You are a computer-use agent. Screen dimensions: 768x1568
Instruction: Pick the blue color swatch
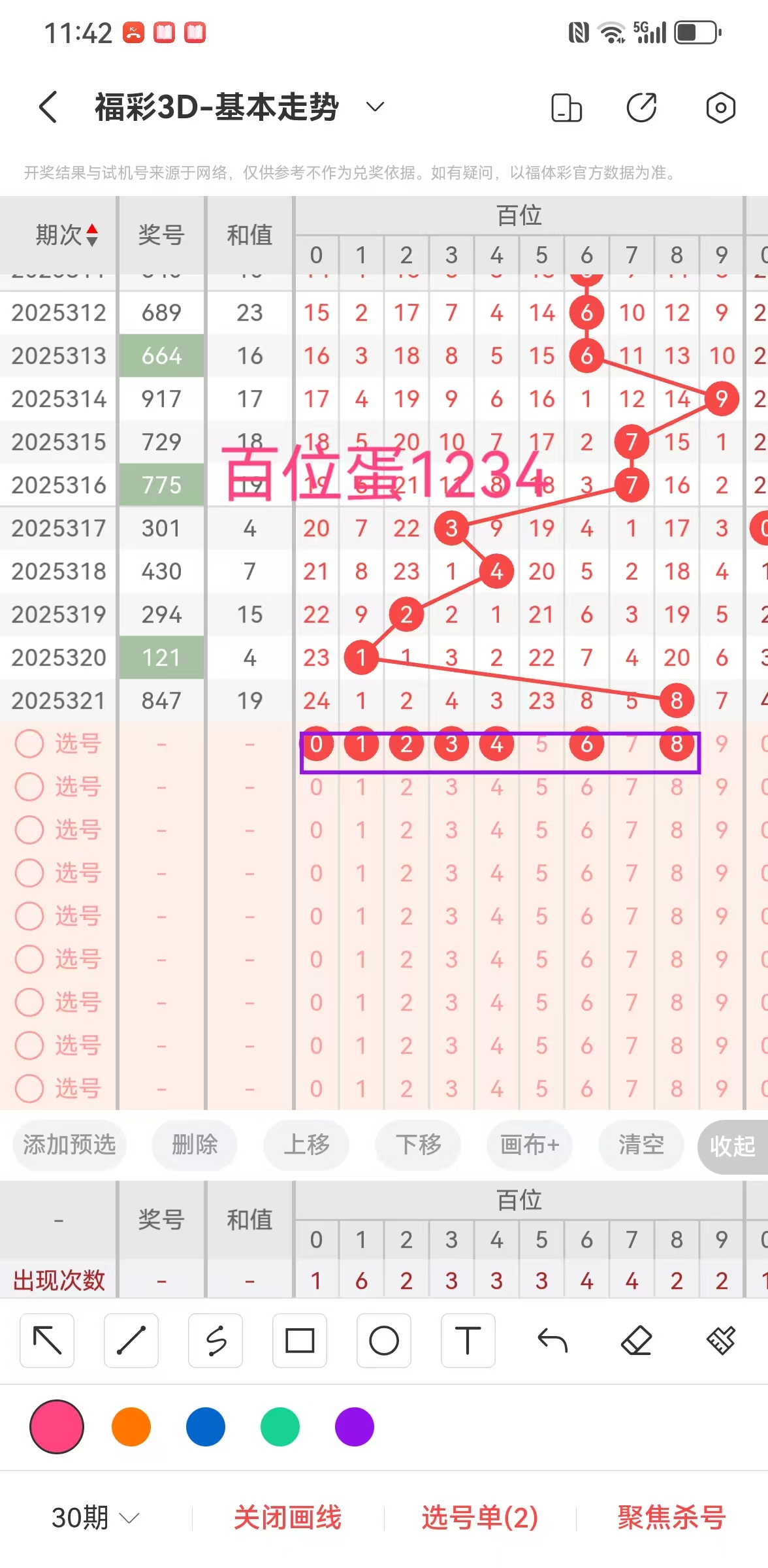[x=206, y=1427]
